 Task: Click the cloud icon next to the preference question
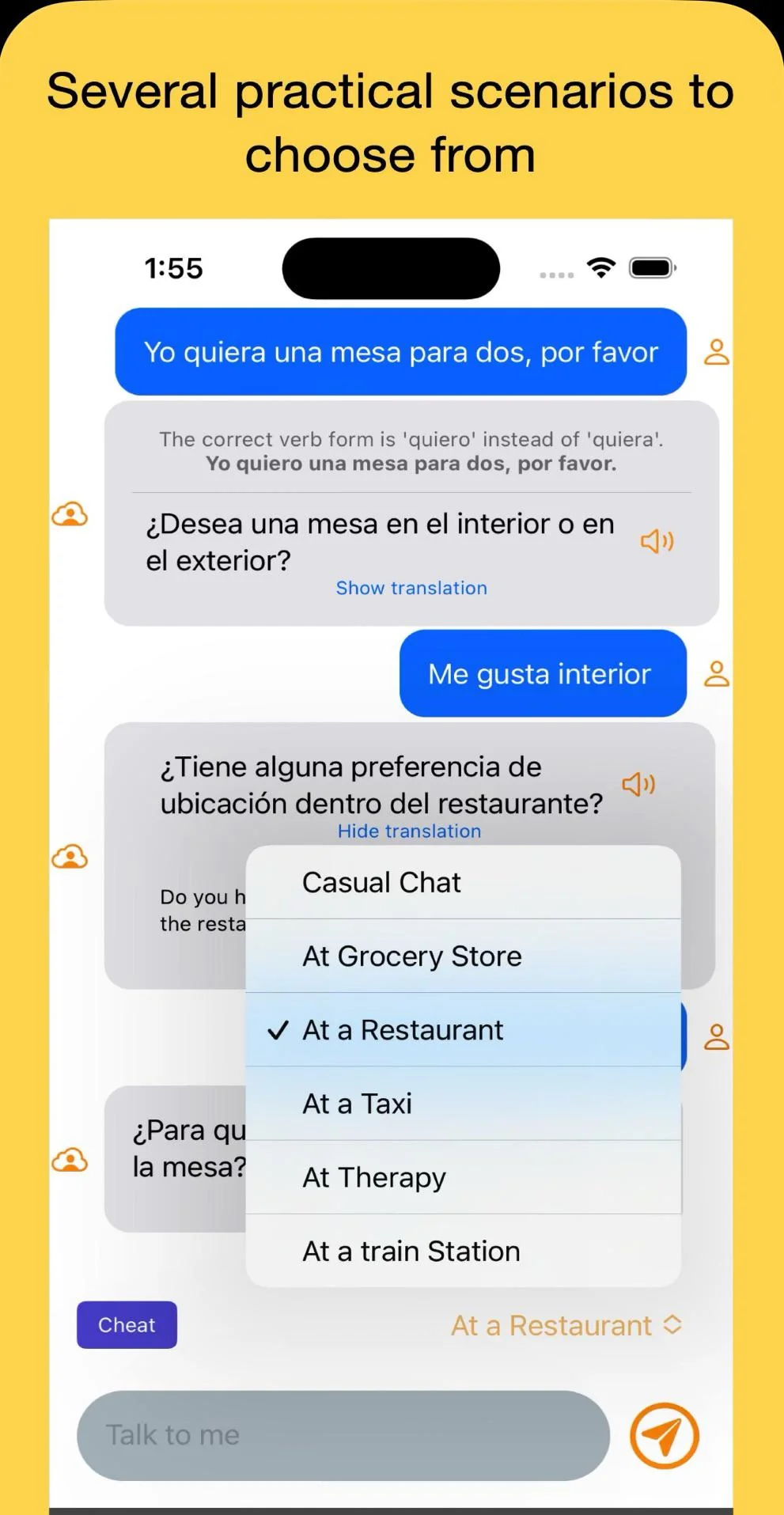coord(70,856)
